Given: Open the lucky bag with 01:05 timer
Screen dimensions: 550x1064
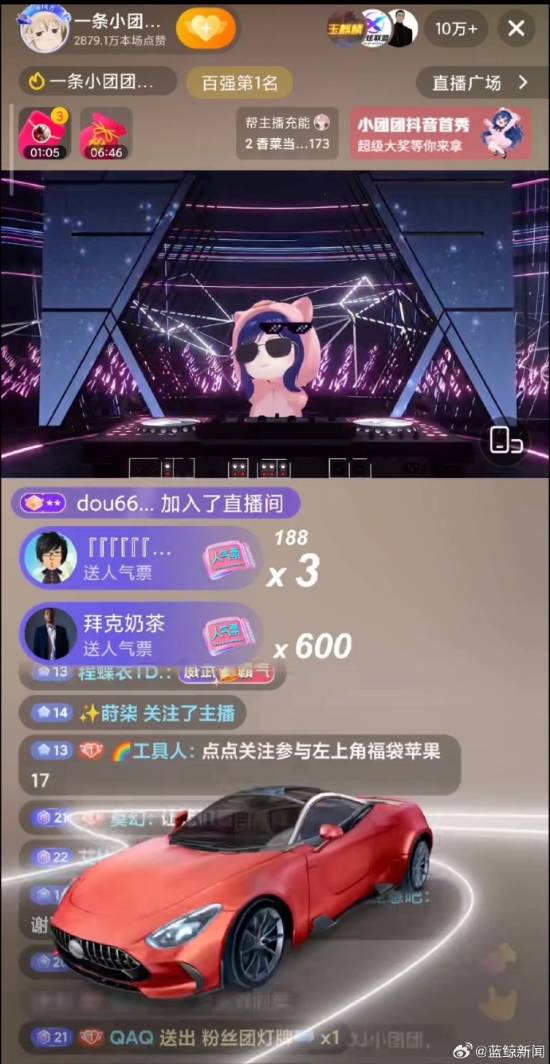Looking at the screenshot, I should [x=45, y=133].
